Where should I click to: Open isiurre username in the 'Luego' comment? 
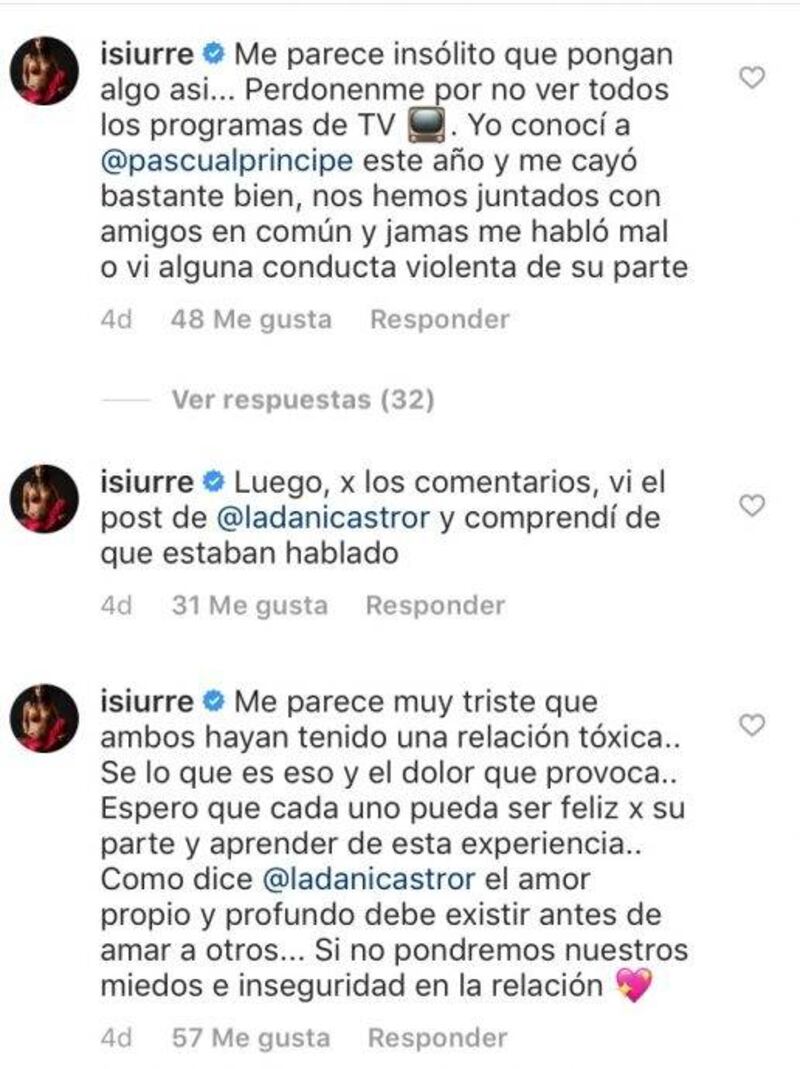tap(146, 482)
